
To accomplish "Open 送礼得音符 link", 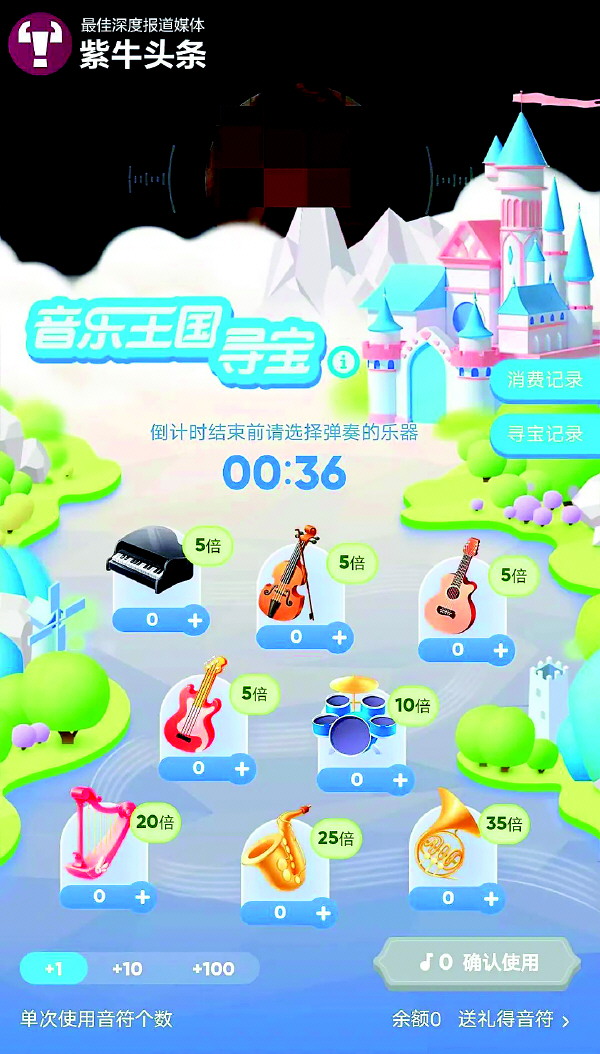I will coord(514,1020).
